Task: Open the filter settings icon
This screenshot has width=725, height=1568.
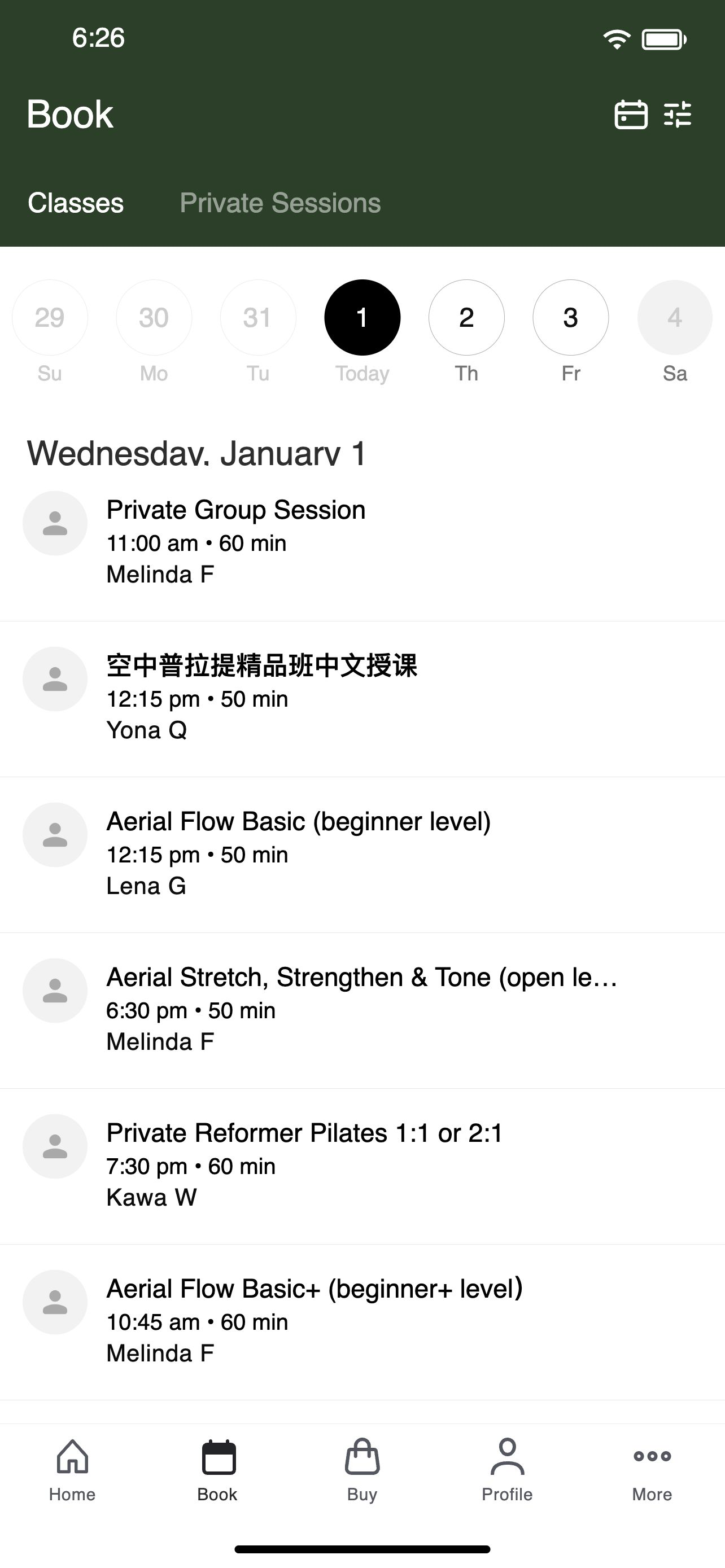Action: pyautogui.click(x=678, y=115)
